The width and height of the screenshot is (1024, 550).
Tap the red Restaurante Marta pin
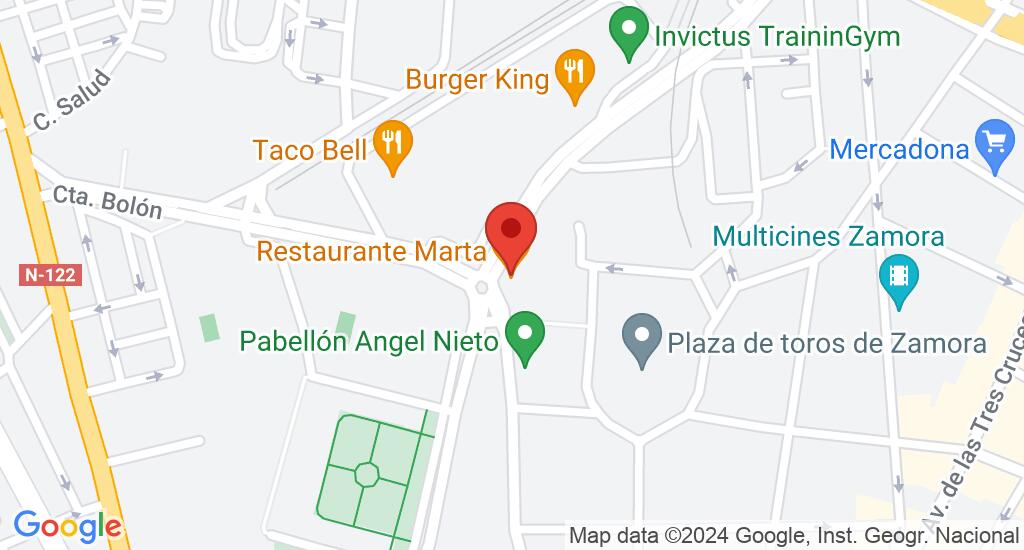click(511, 231)
